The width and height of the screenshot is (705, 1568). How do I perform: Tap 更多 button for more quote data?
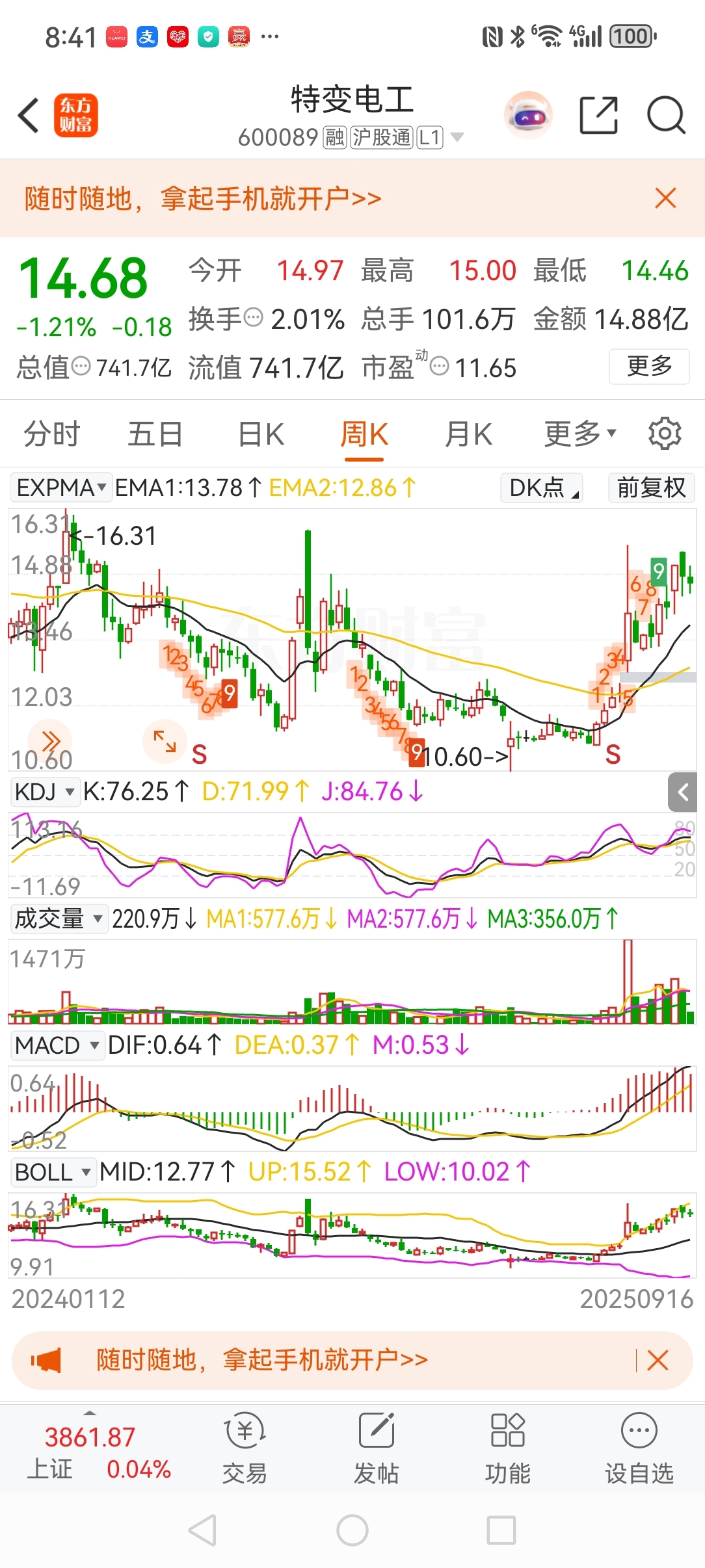point(649,367)
